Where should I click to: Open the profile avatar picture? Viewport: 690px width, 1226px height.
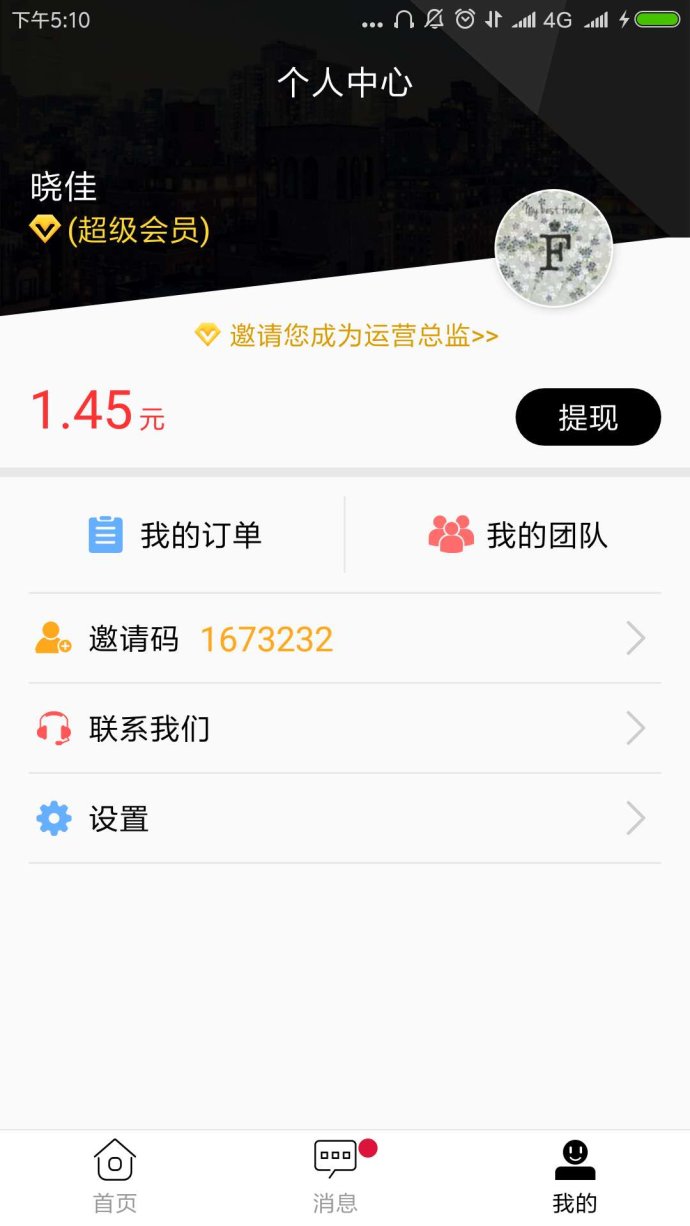pos(553,248)
